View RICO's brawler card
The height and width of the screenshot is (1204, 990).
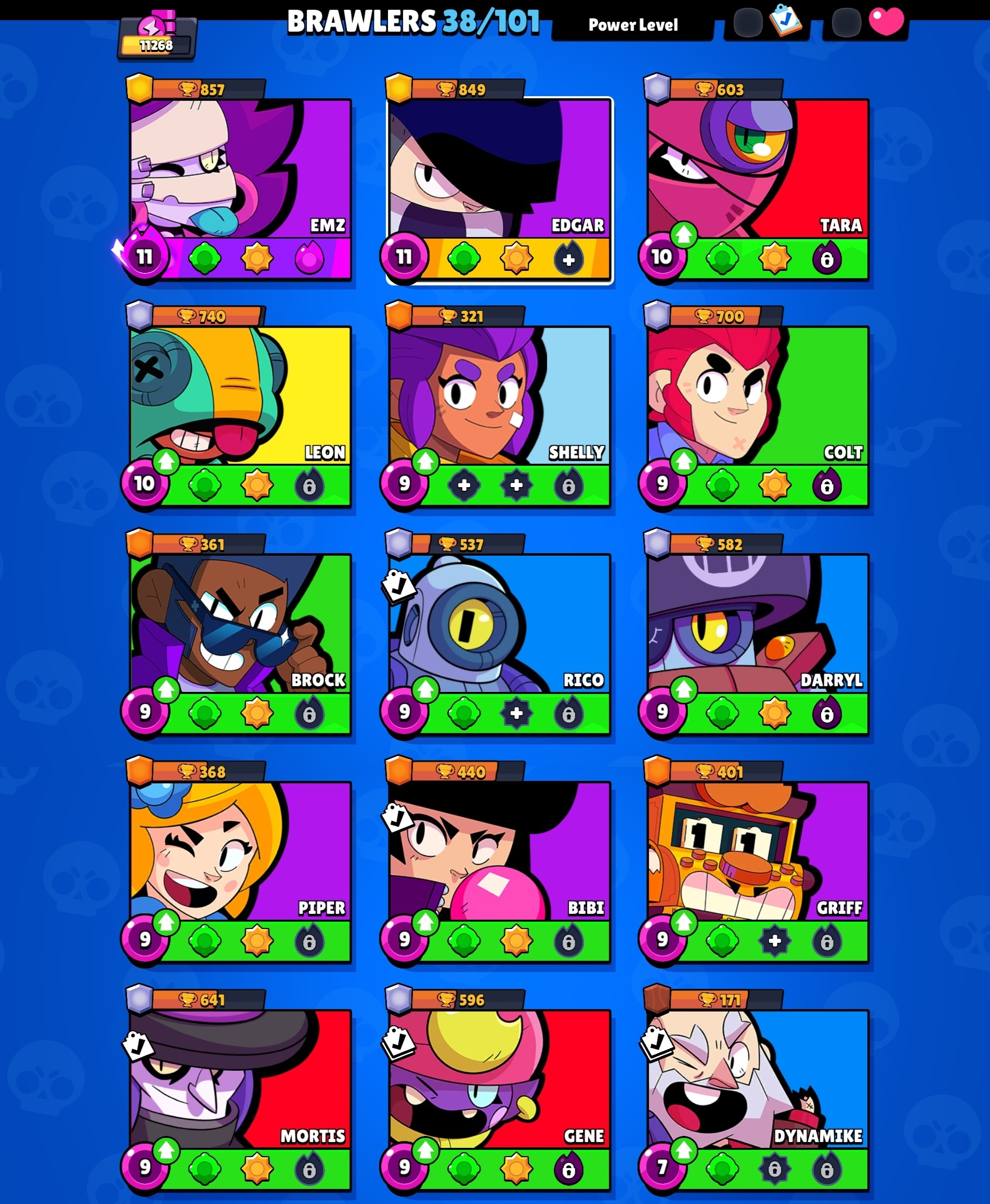pos(499,625)
